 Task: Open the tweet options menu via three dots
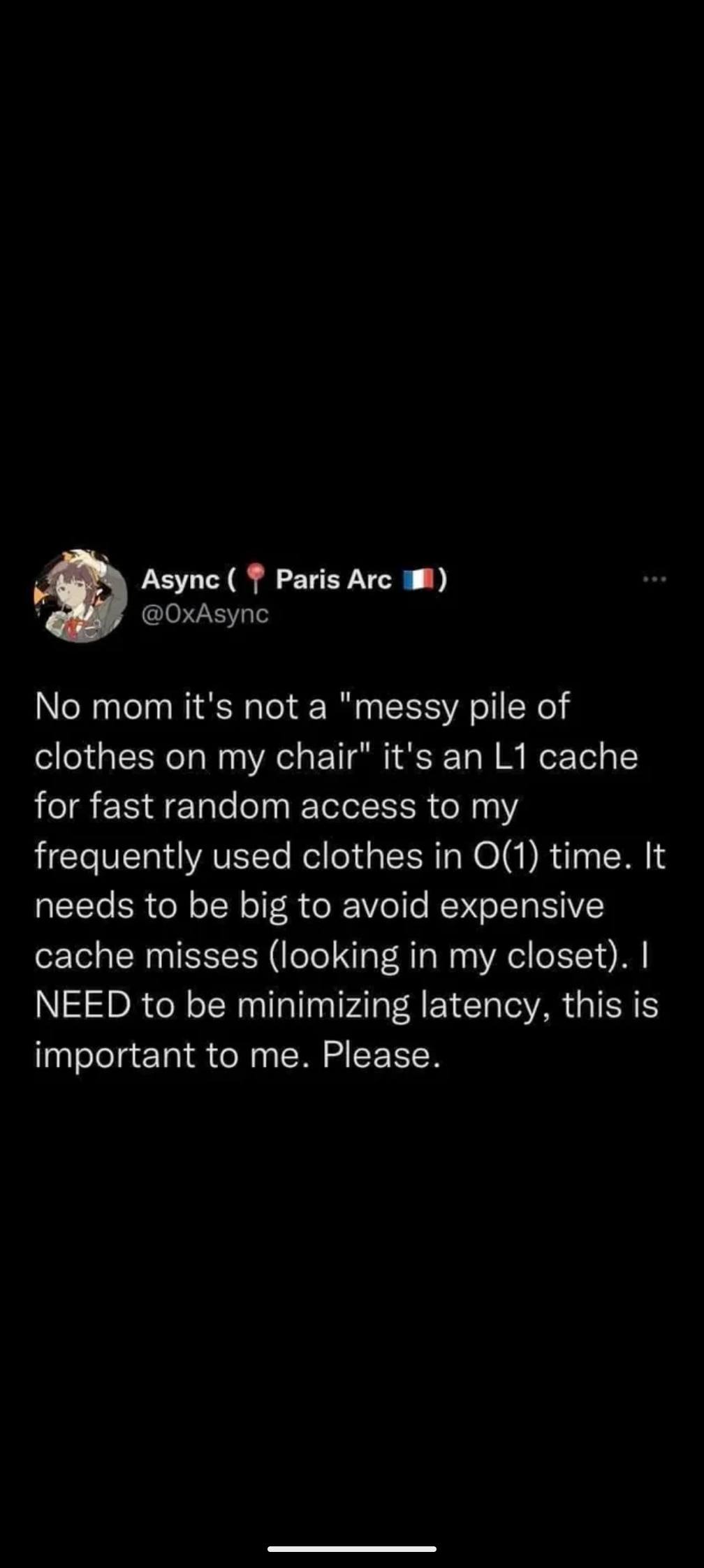coord(654,579)
